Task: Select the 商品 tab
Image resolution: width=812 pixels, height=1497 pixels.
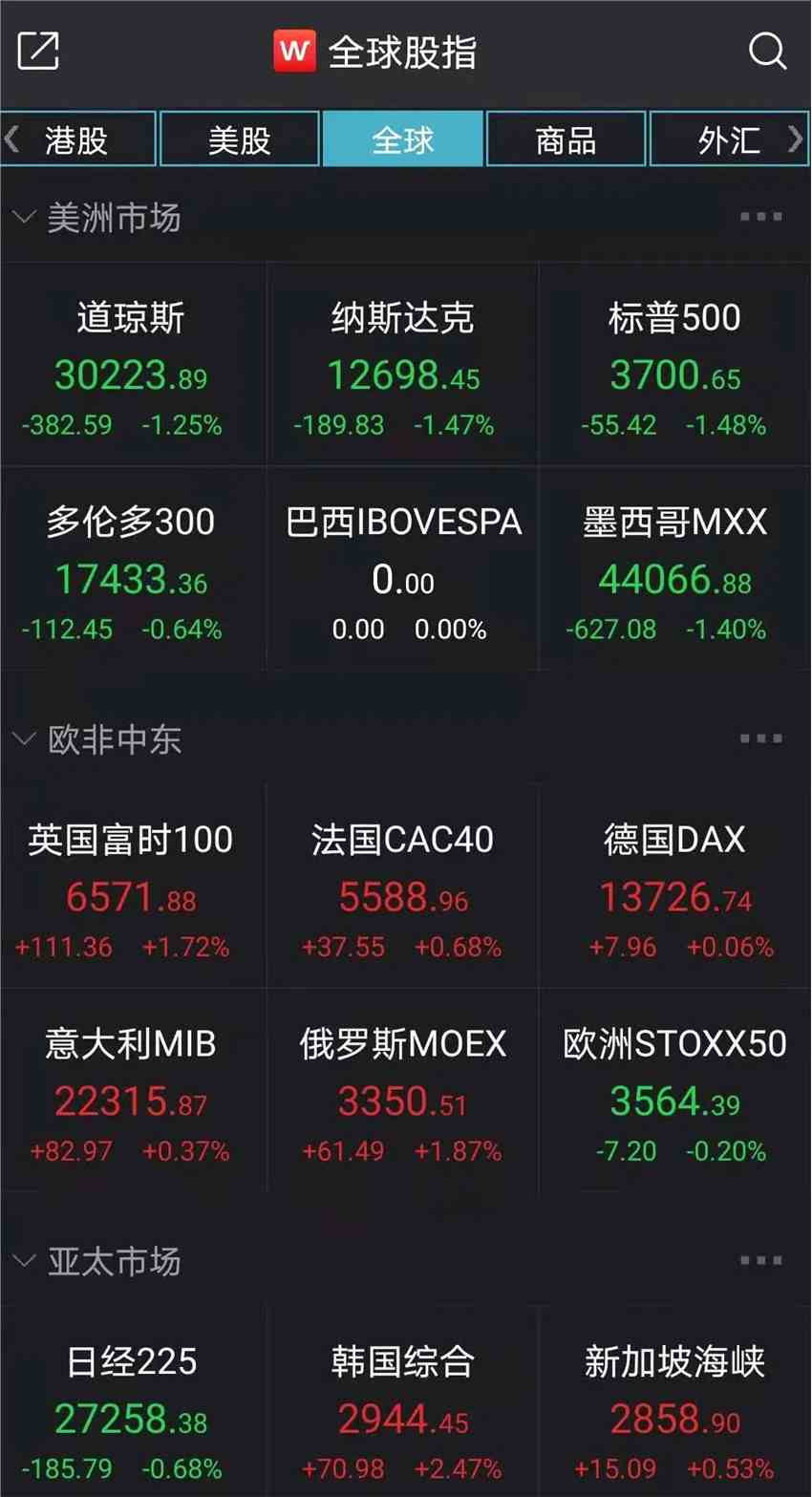Action: point(566,140)
